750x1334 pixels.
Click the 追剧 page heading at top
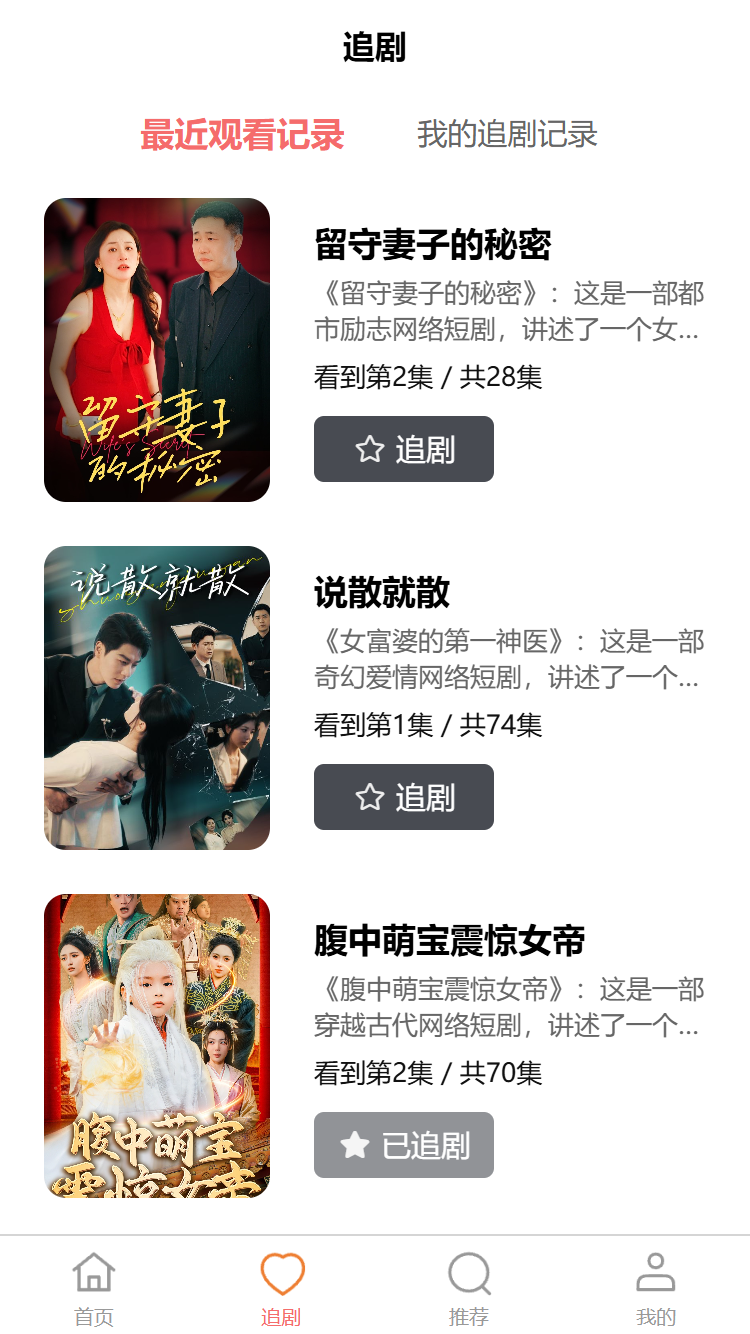[375, 45]
